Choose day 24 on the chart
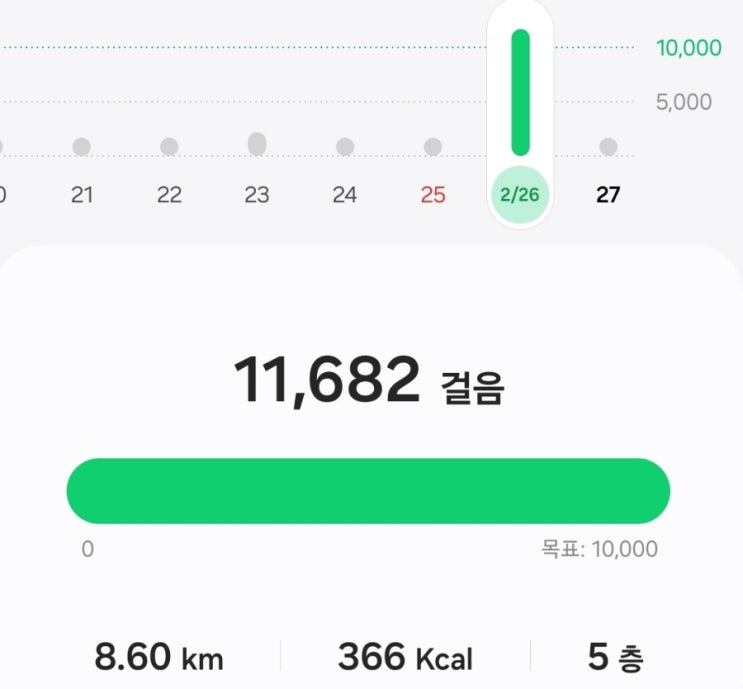The width and height of the screenshot is (743, 689). click(x=345, y=194)
